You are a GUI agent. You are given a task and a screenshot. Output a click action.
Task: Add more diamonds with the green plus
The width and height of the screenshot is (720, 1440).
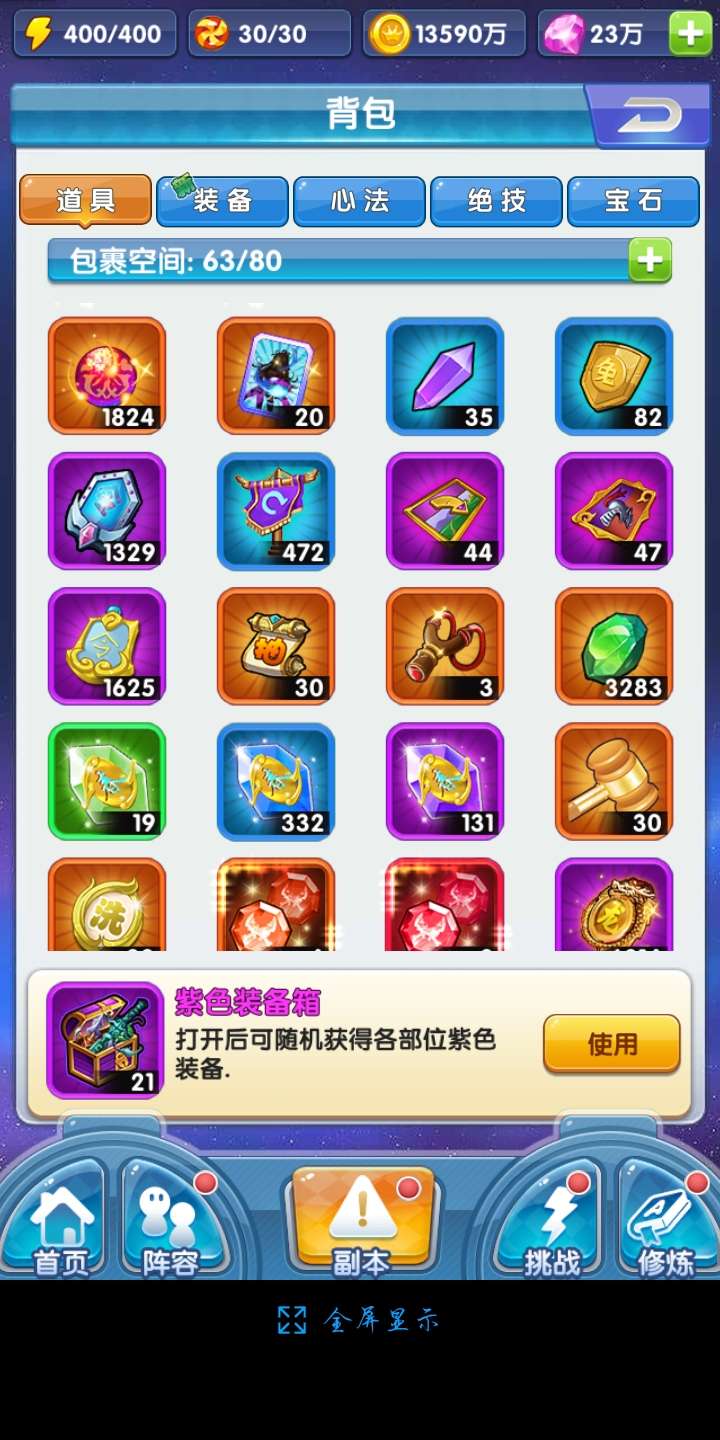[x=690, y=34]
